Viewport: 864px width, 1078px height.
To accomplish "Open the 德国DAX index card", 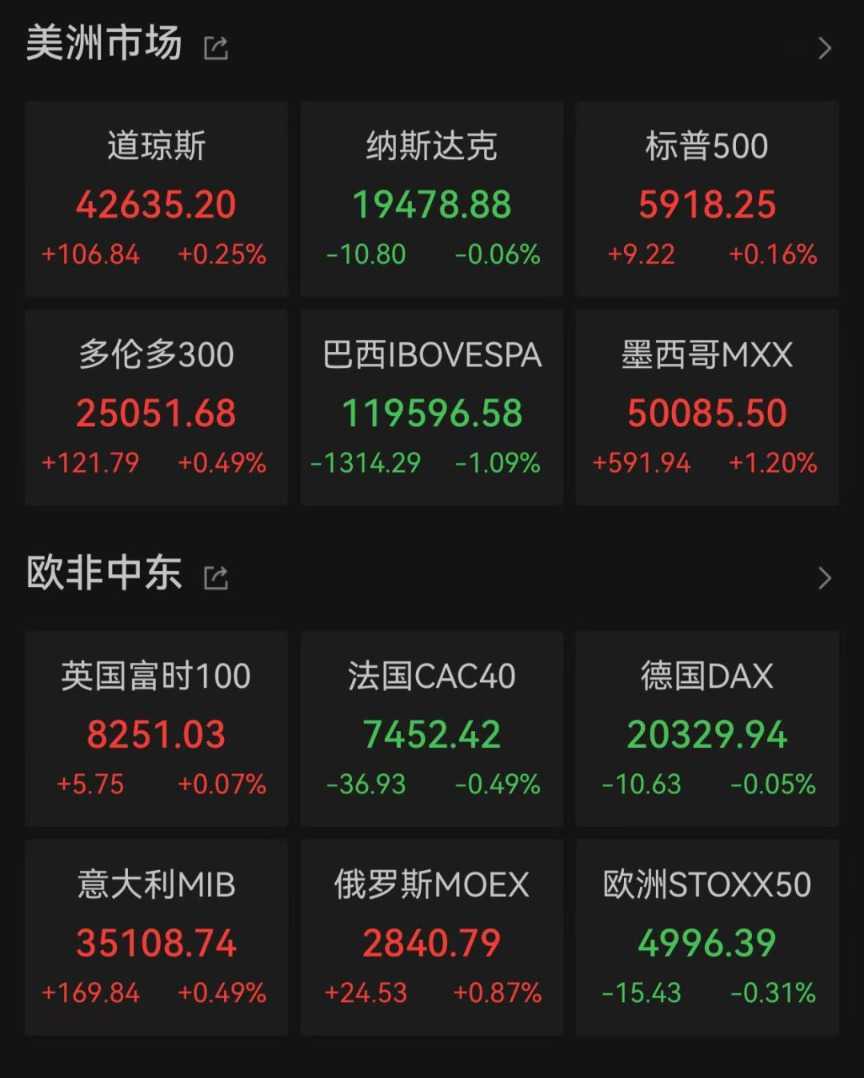I will 707,729.
